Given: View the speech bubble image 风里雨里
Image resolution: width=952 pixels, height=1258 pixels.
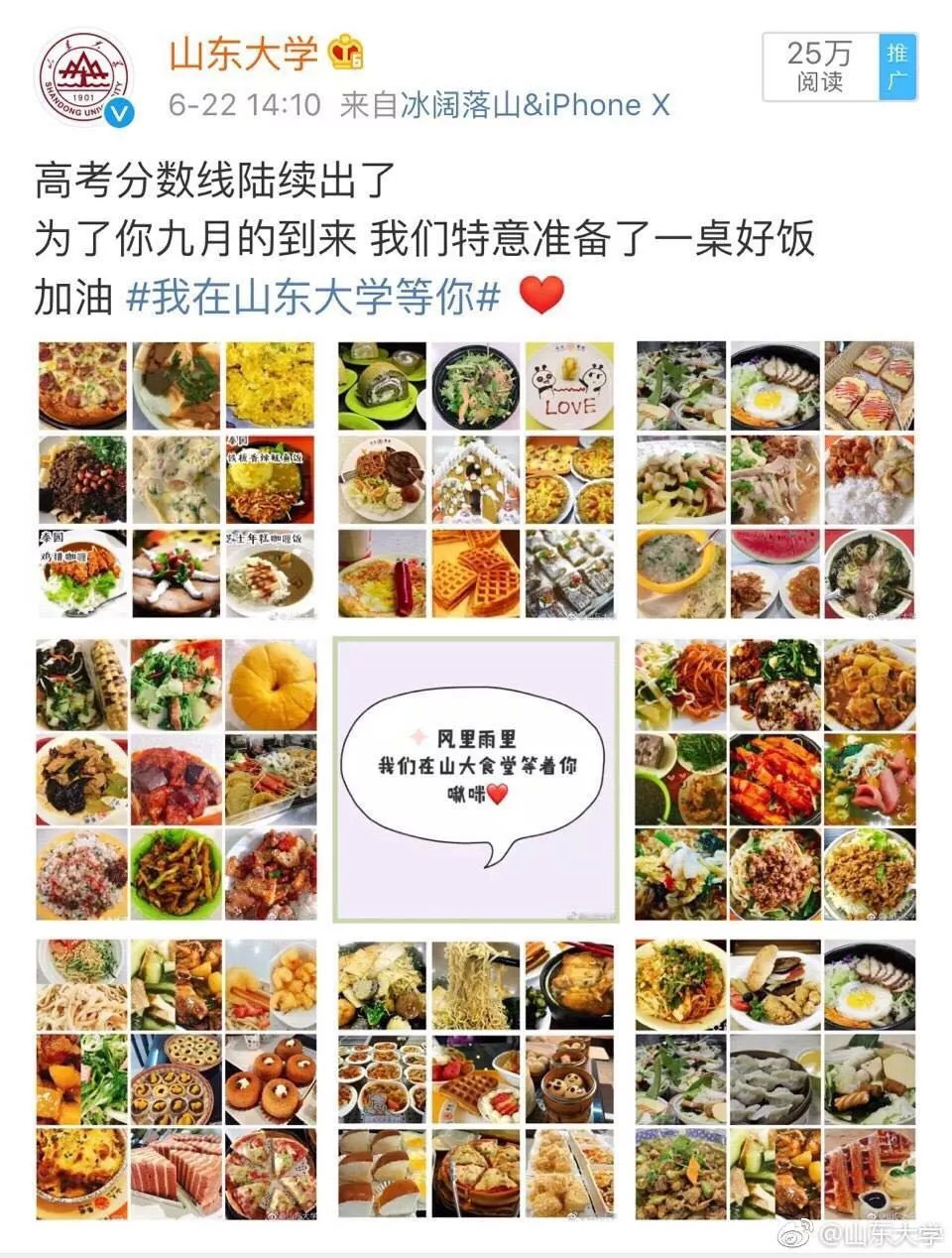Looking at the screenshot, I should (x=475, y=779).
